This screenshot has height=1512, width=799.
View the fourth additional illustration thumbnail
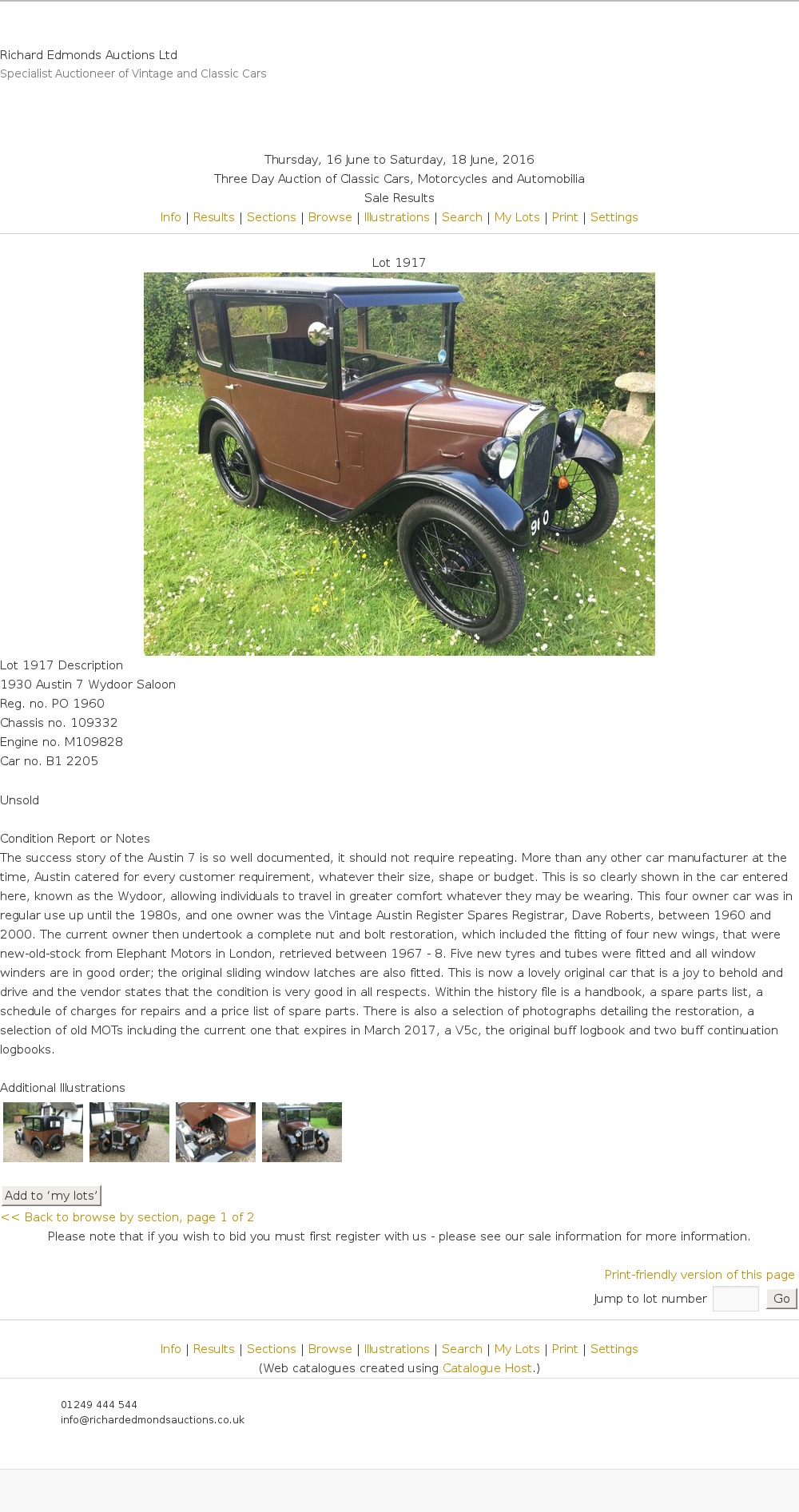[x=302, y=1132]
